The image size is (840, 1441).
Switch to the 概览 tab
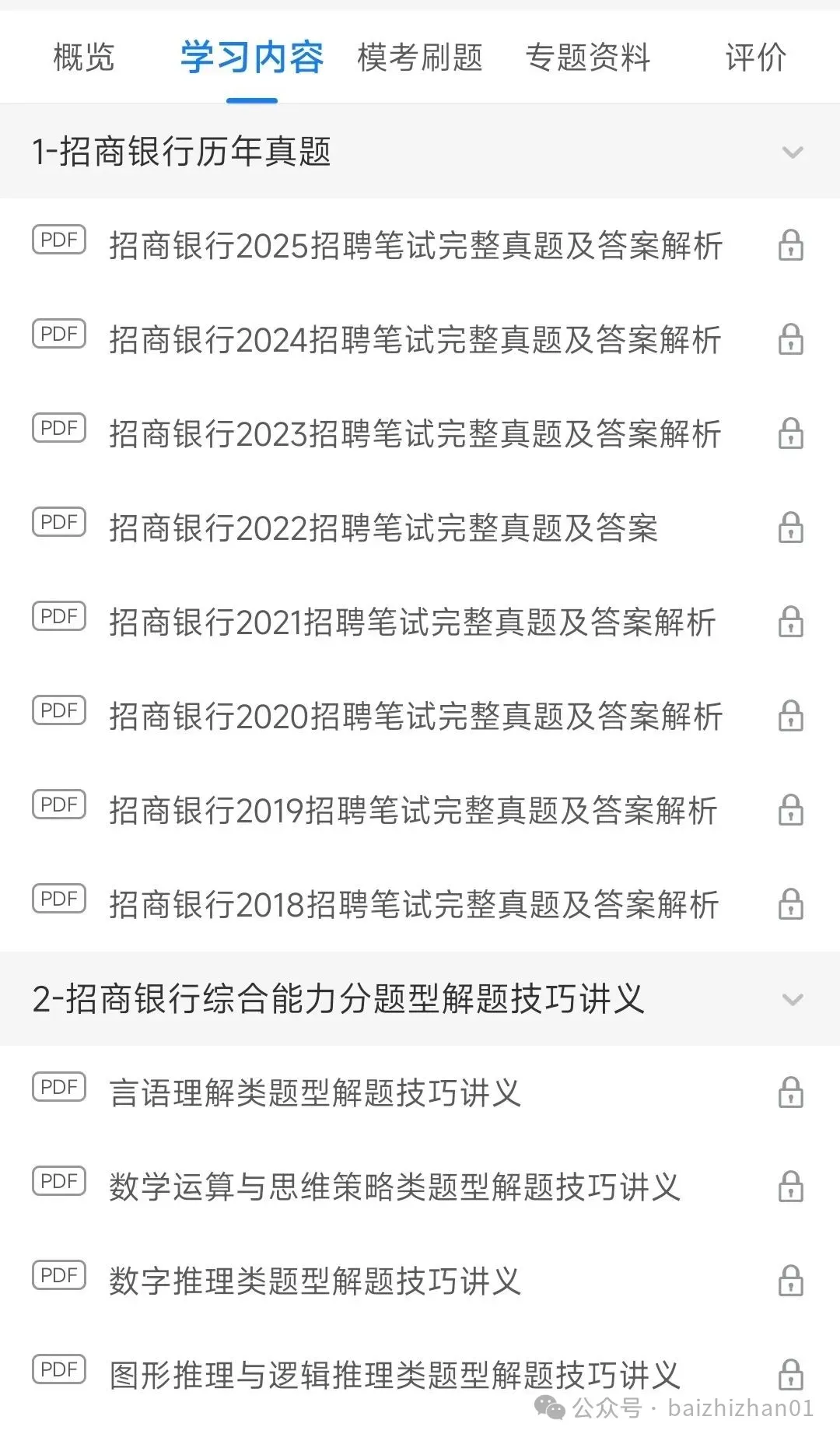pos(84,58)
